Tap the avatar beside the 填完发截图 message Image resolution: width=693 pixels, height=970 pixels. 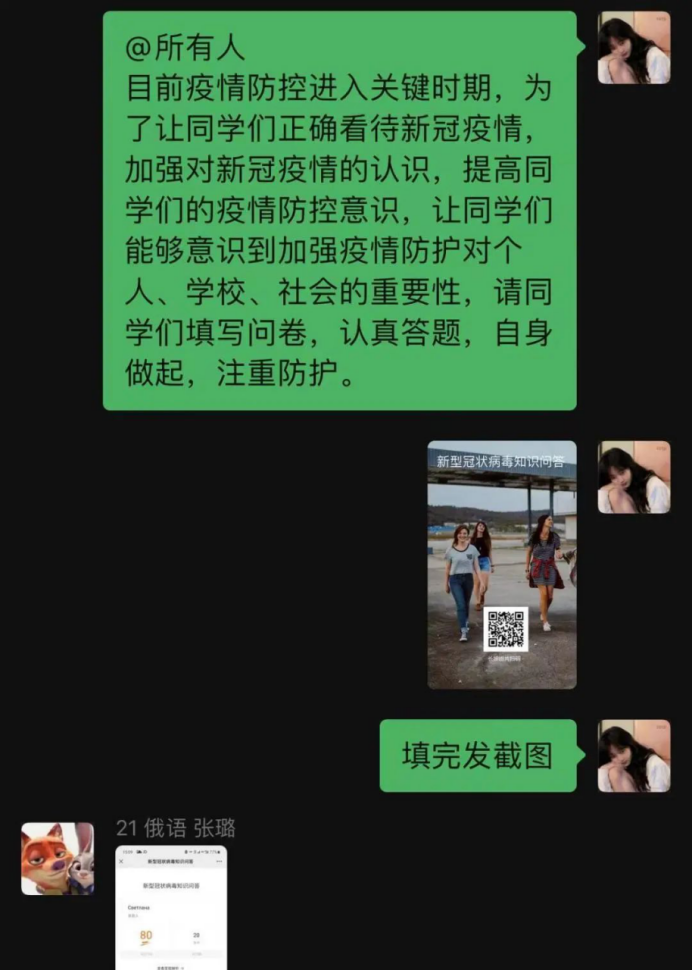pyautogui.click(x=633, y=755)
